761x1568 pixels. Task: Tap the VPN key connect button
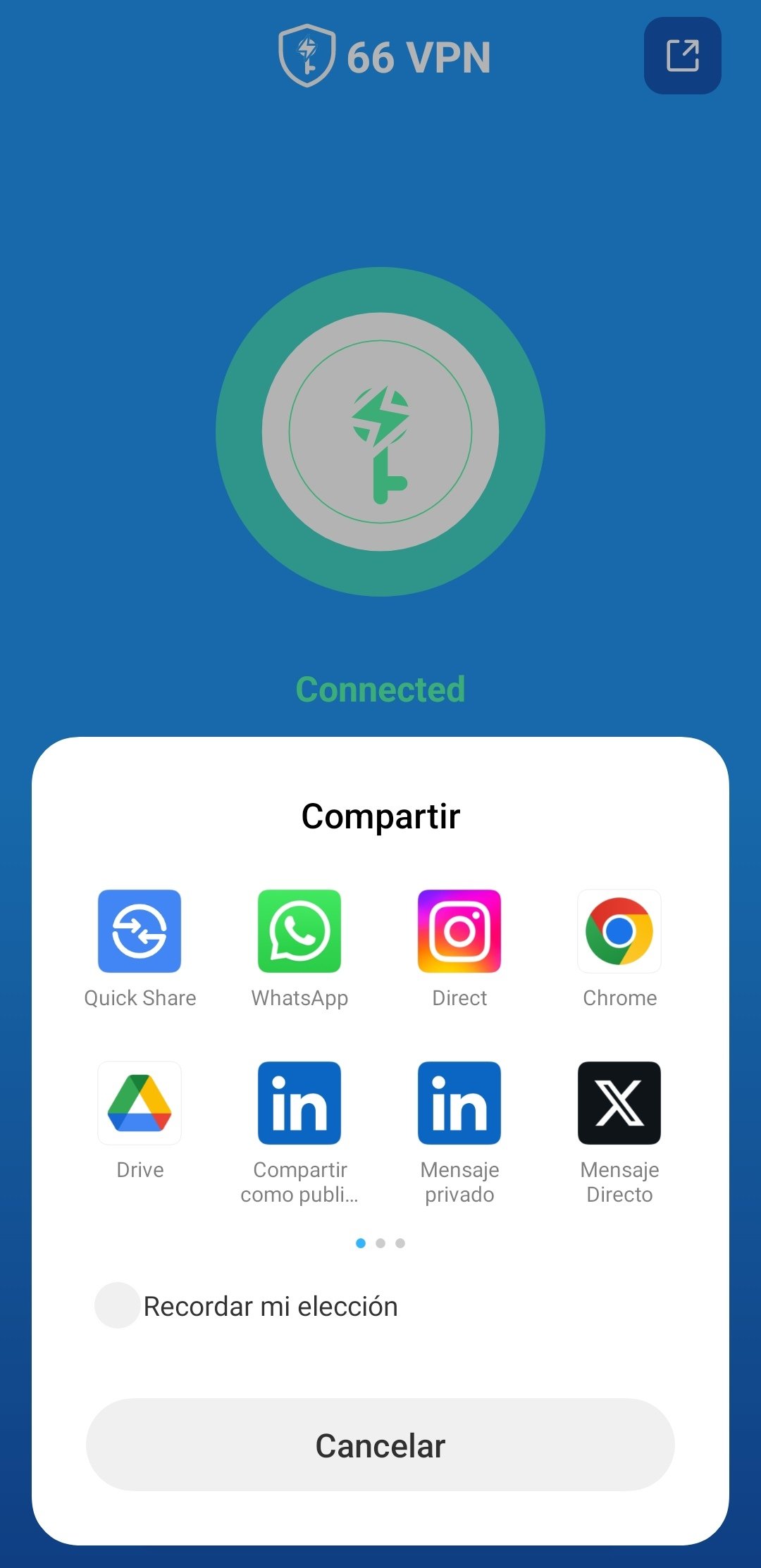coord(380,432)
